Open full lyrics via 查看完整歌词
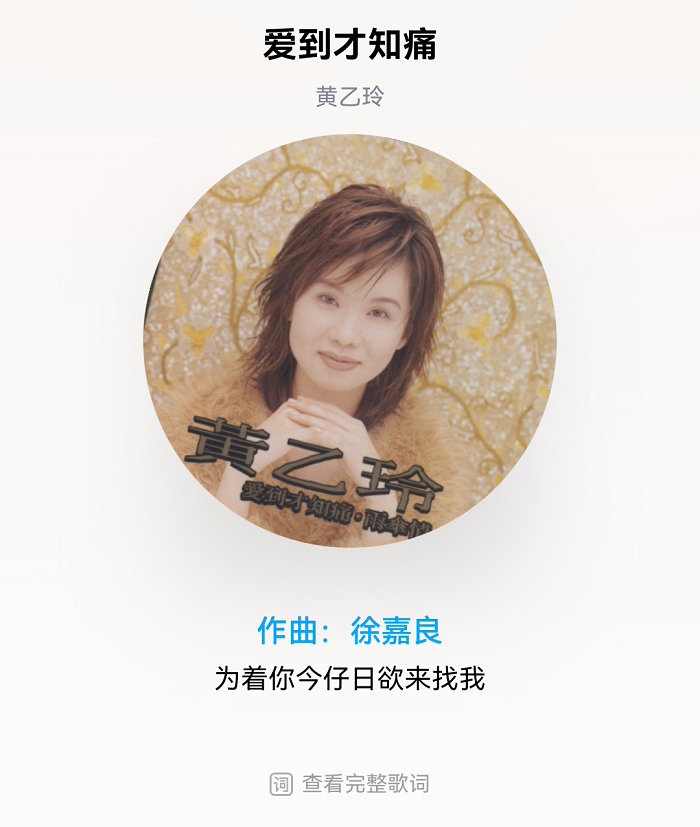This screenshot has height=827, width=700. [351, 783]
